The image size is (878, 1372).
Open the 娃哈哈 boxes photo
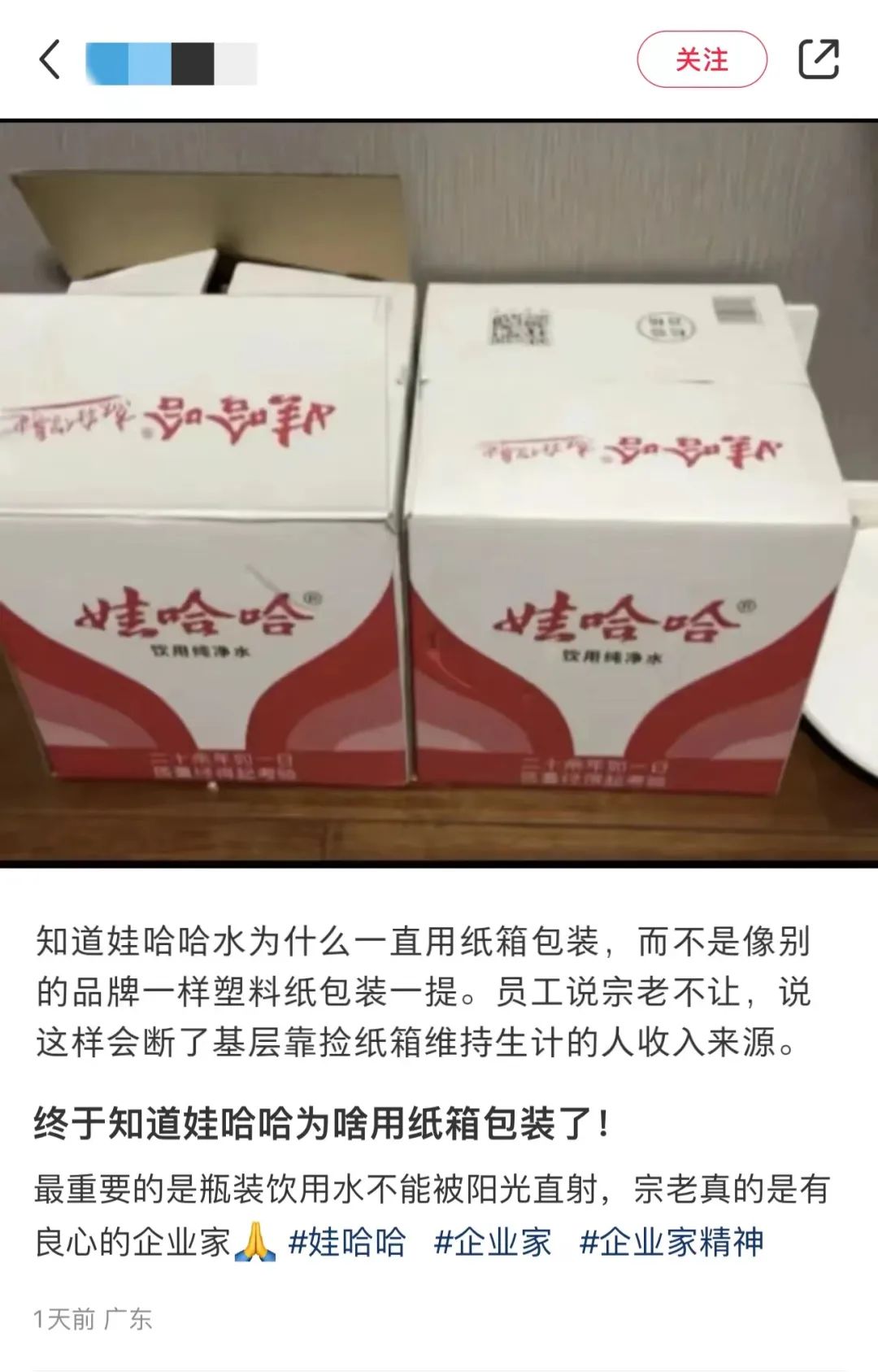pyautogui.click(x=439, y=494)
